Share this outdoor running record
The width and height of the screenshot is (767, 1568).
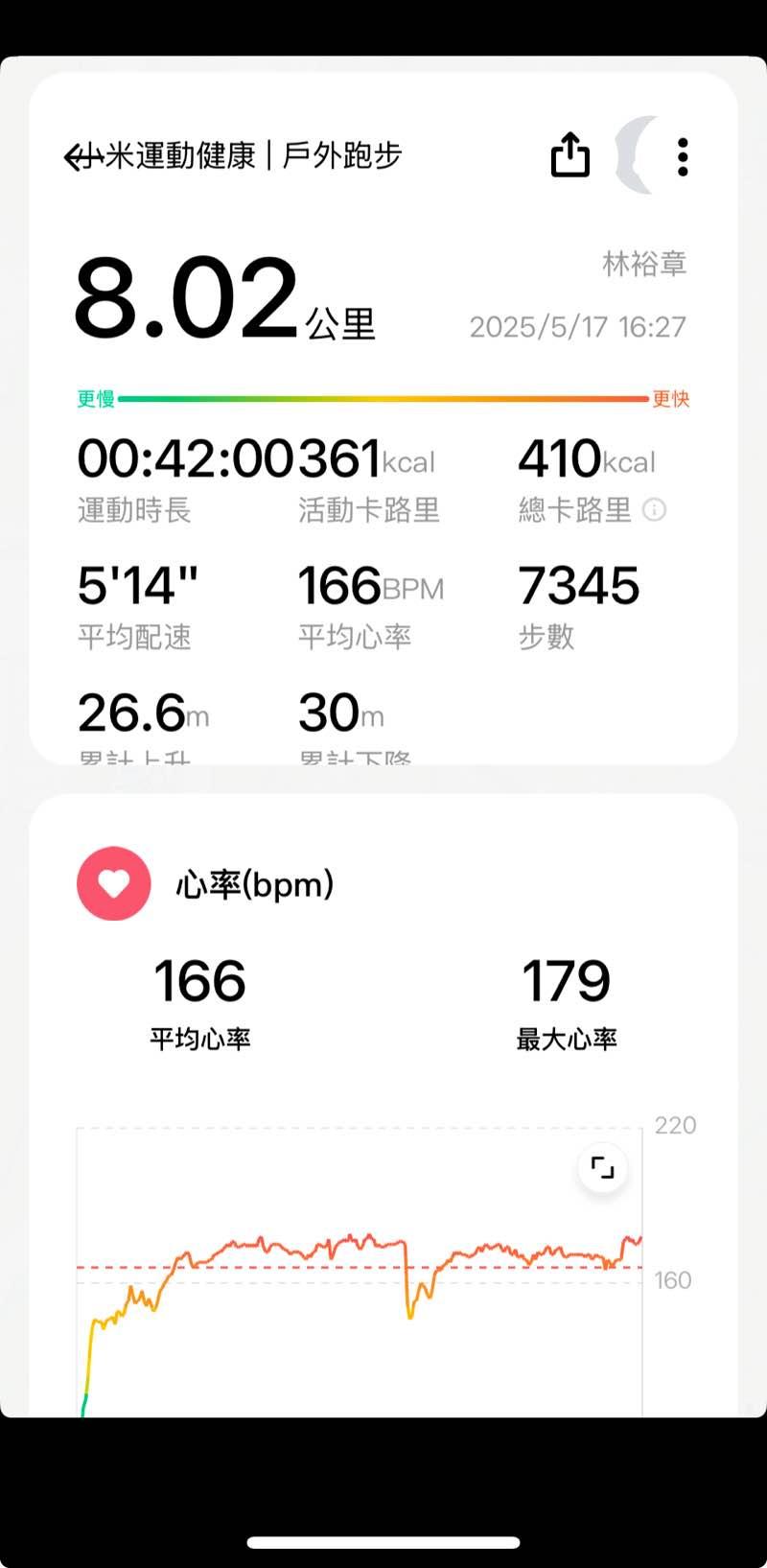pyautogui.click(x=570, y=154)
